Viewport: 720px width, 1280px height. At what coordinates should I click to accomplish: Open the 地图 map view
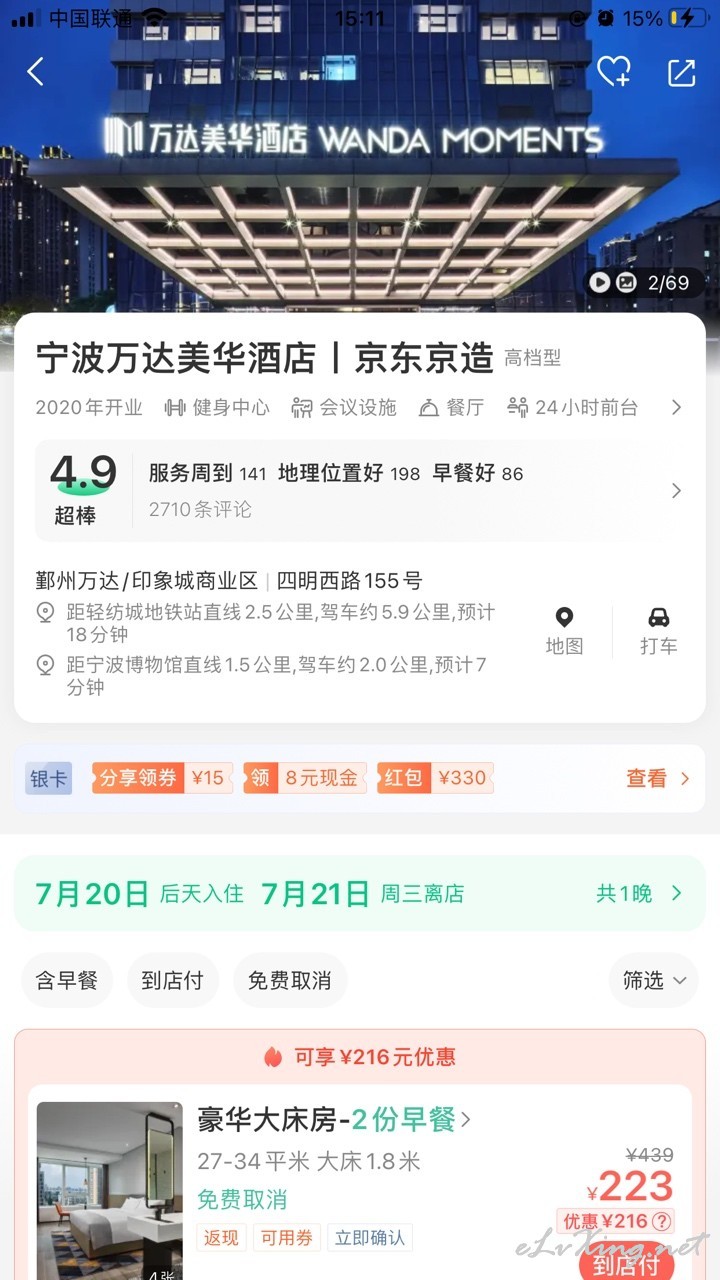[x=564, y=631]
